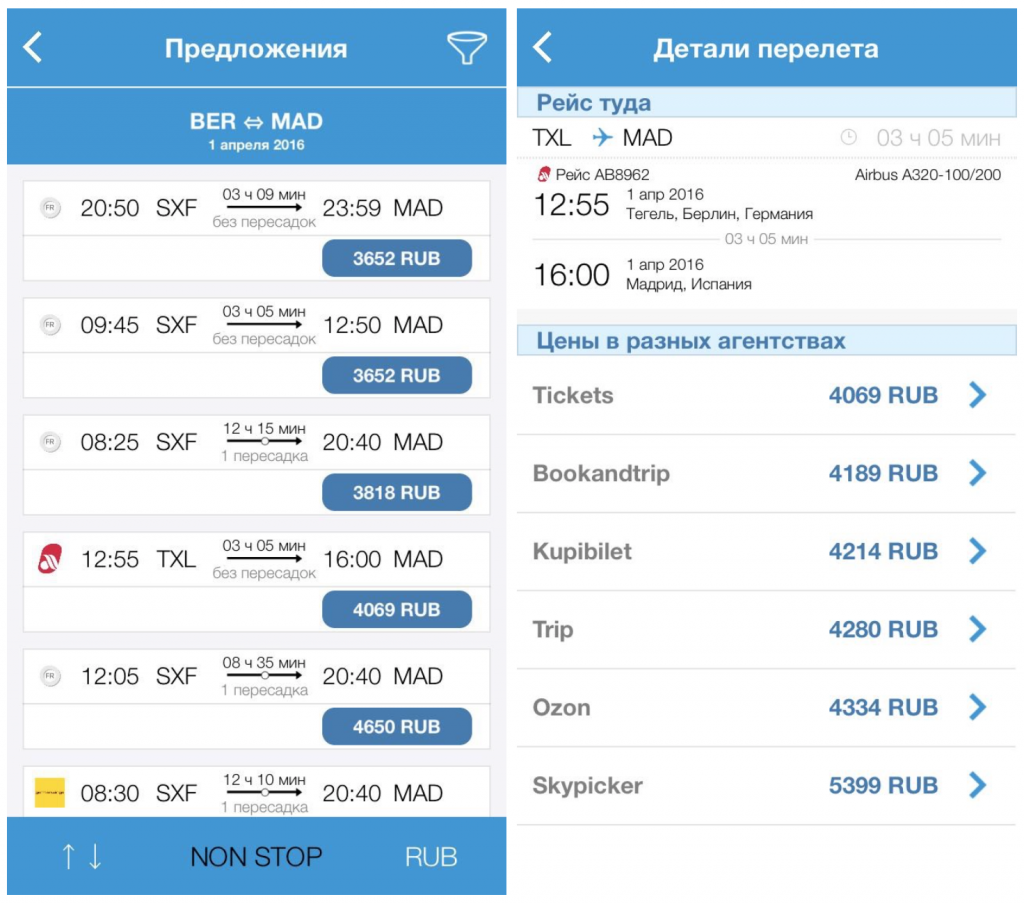Change sort order with the arrows button
The height and width of the screenshot is (904, 1024).
click(81, 857)
